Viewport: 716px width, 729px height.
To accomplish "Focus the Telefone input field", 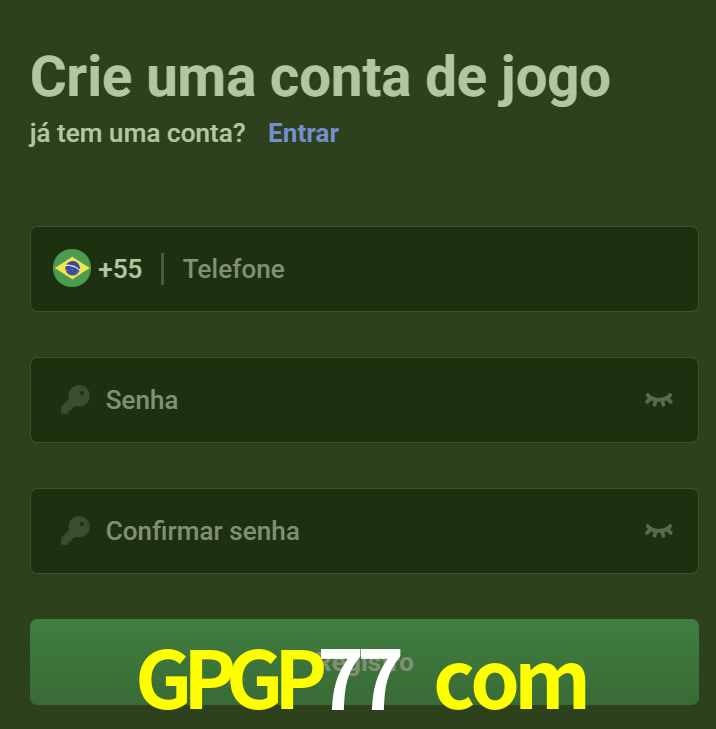I will [430, 269].
